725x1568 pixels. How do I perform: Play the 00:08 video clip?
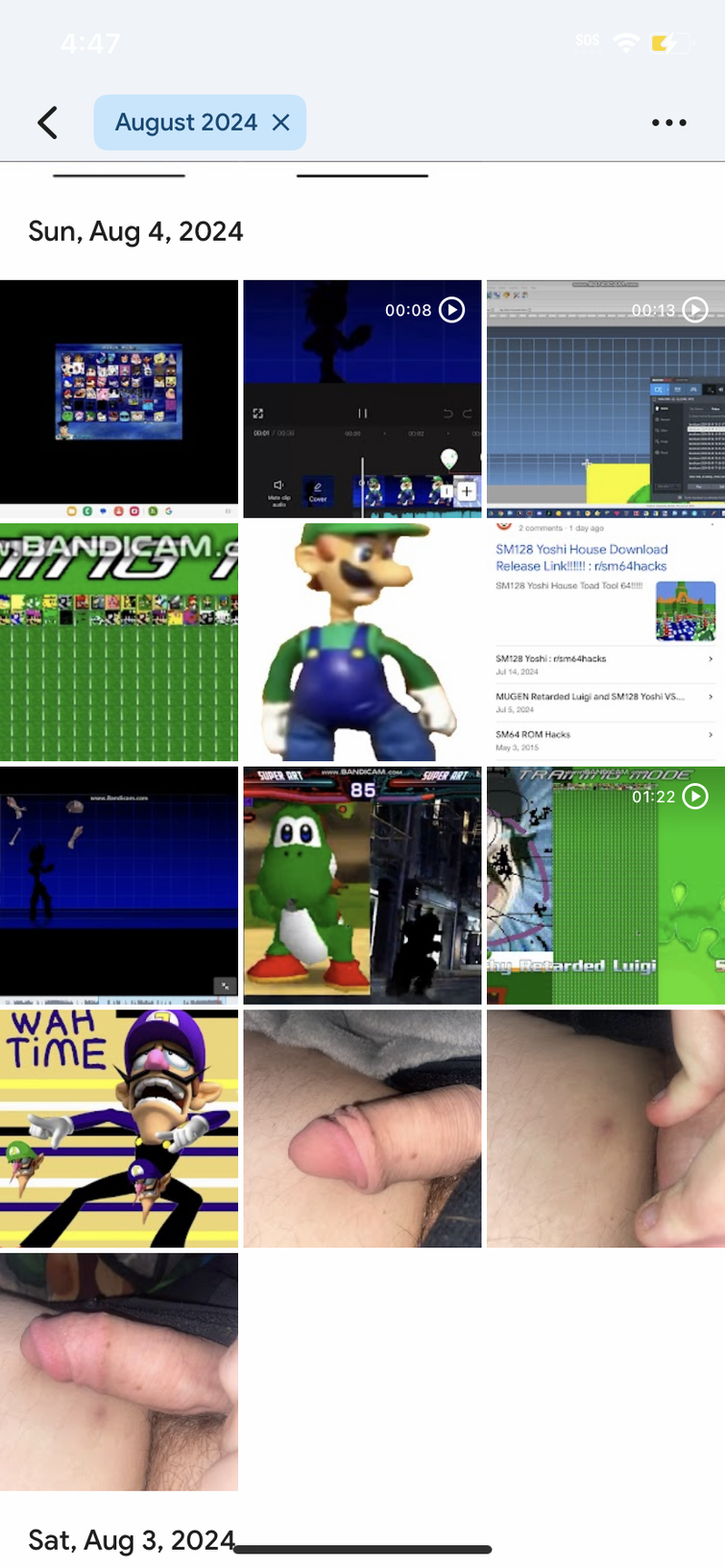(x=362, y=398)
